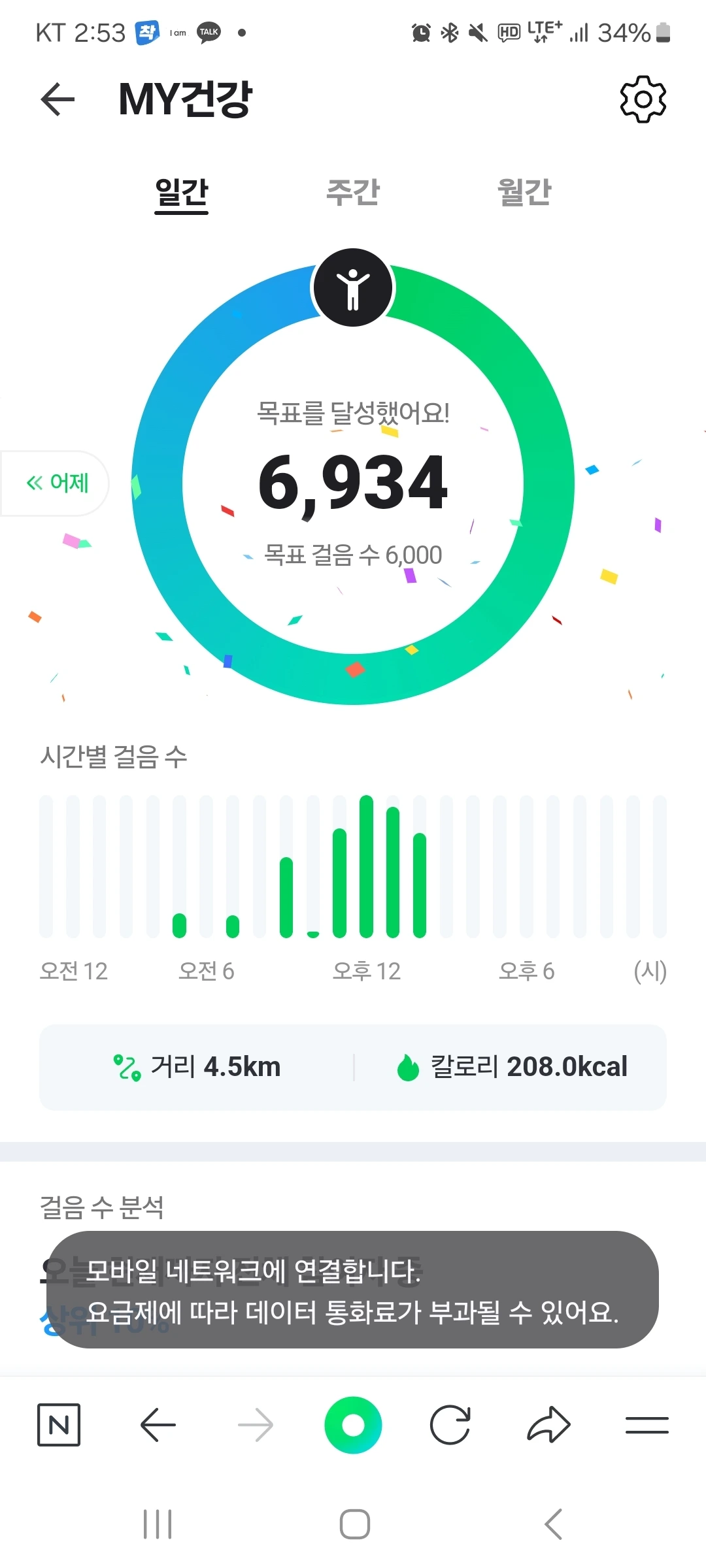The image size is (706, 1568).
Task: Tap the green circle search button
Action: tap(353, 1424)
